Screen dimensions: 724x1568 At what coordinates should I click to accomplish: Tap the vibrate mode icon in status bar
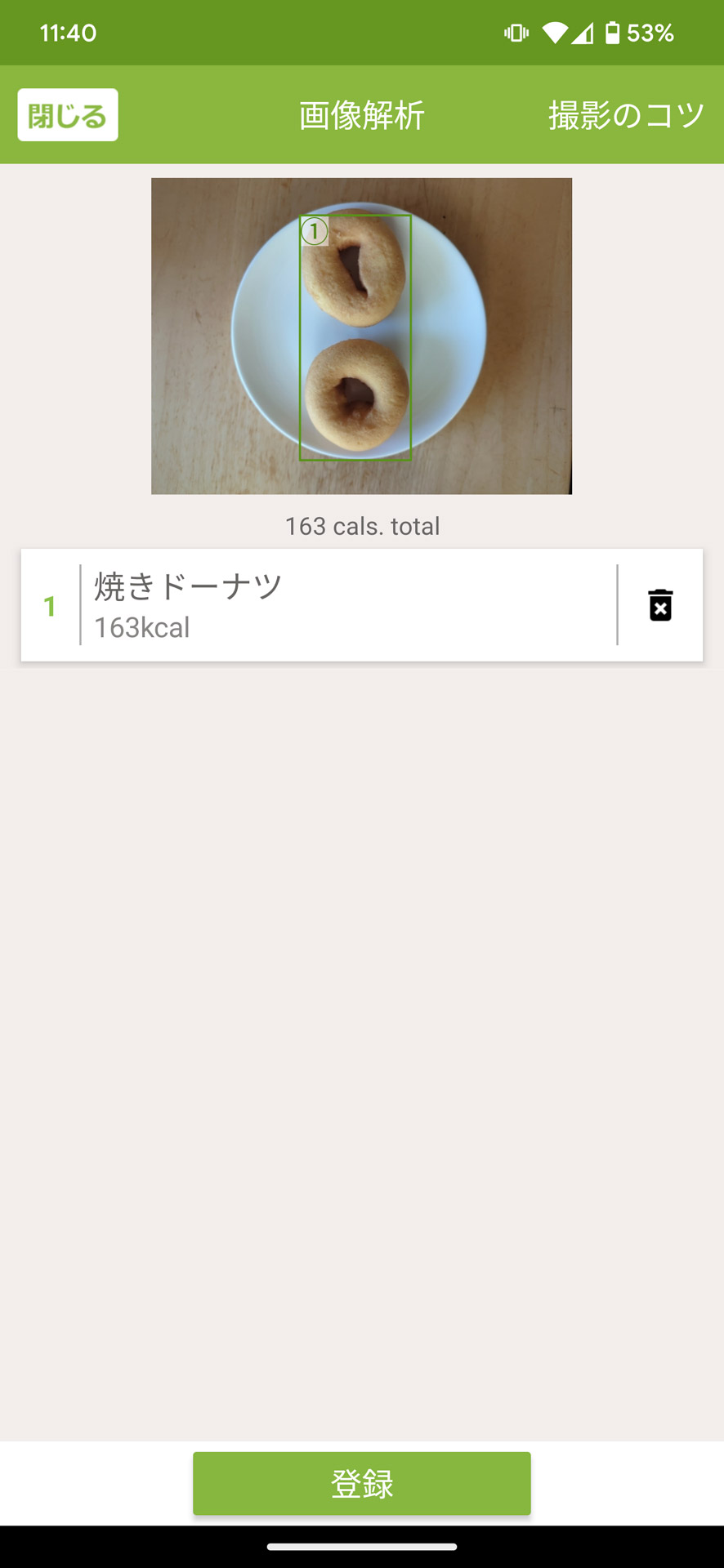click(517, 33)
